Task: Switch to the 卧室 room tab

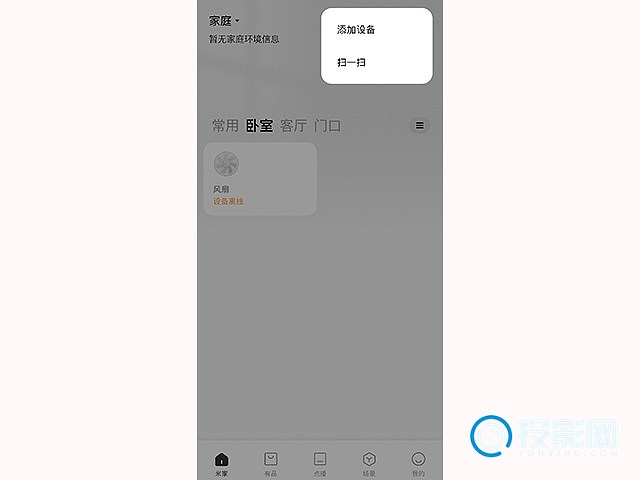Action: tap(259, 126)
